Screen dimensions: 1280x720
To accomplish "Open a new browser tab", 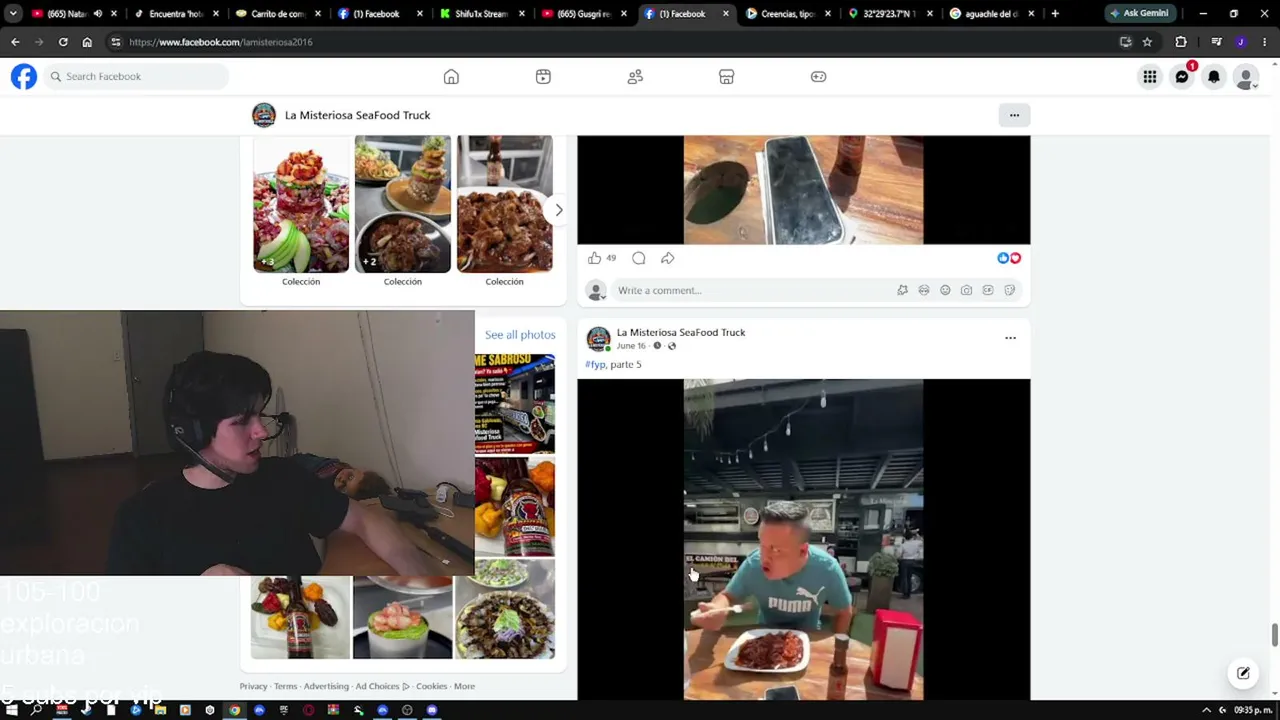I will 1055,14.
